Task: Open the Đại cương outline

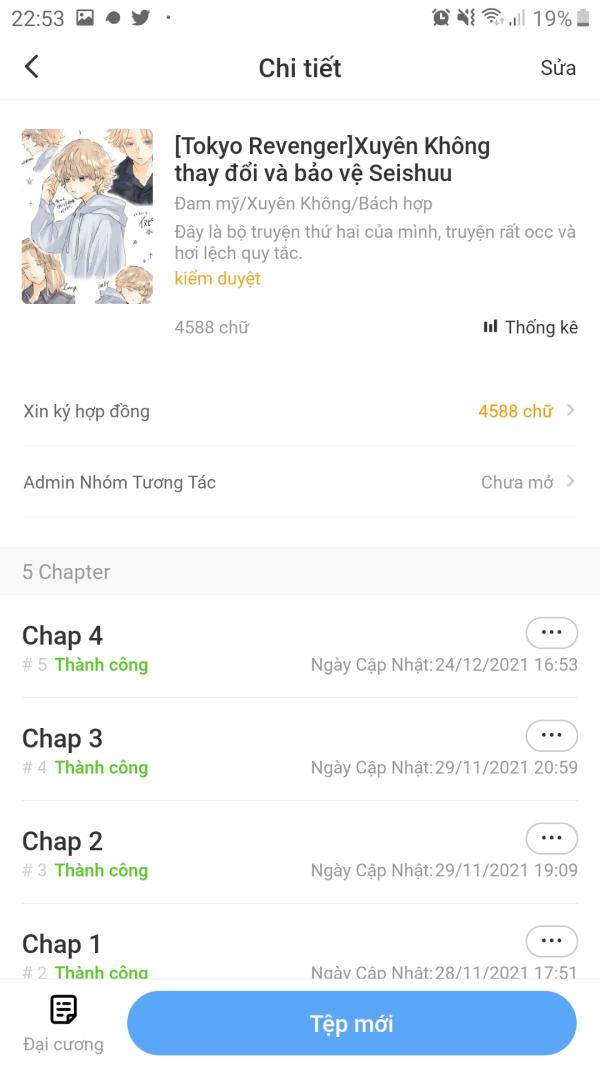Action: 63,1023
